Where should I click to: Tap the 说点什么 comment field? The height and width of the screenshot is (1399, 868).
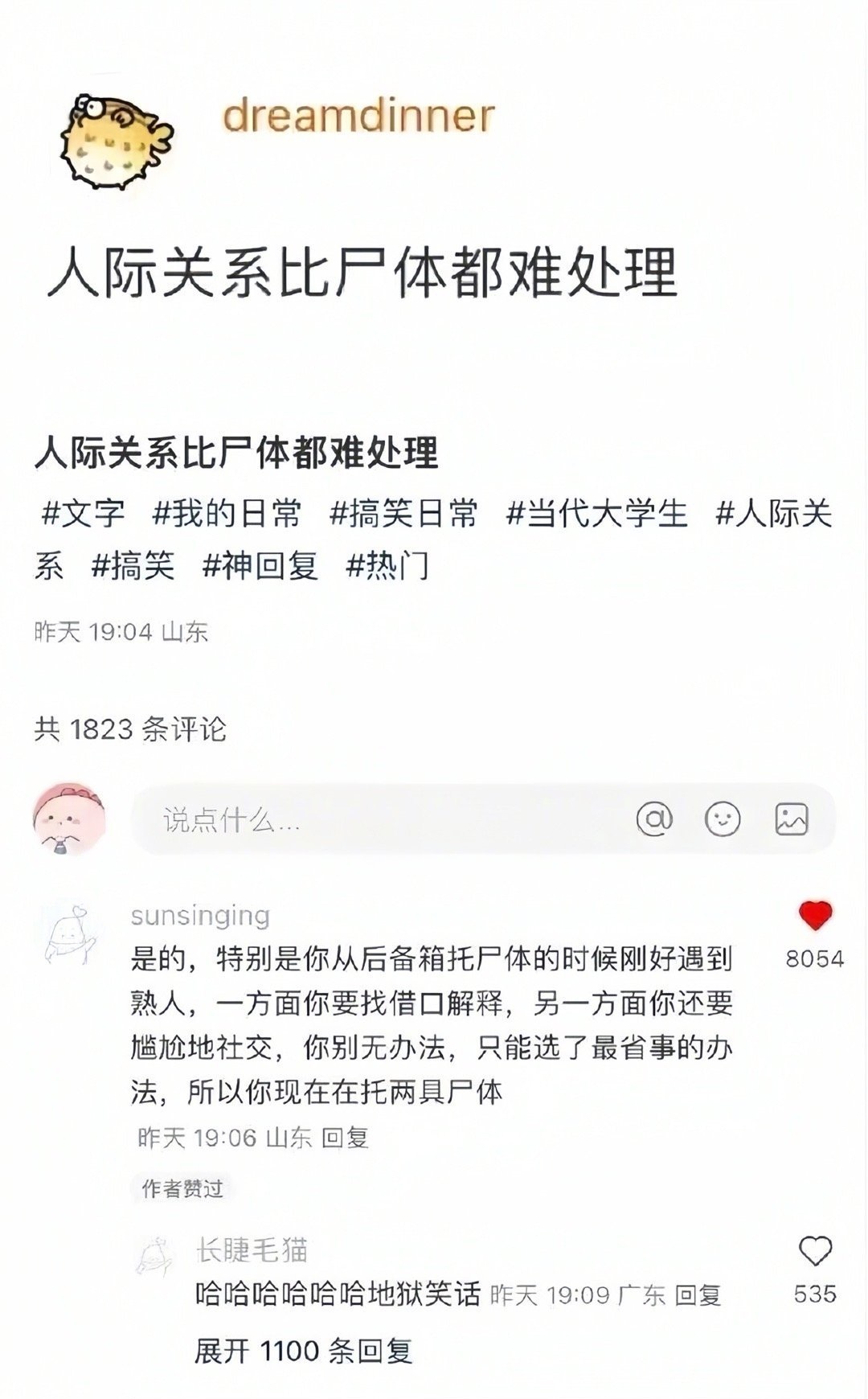click(362, 820)
